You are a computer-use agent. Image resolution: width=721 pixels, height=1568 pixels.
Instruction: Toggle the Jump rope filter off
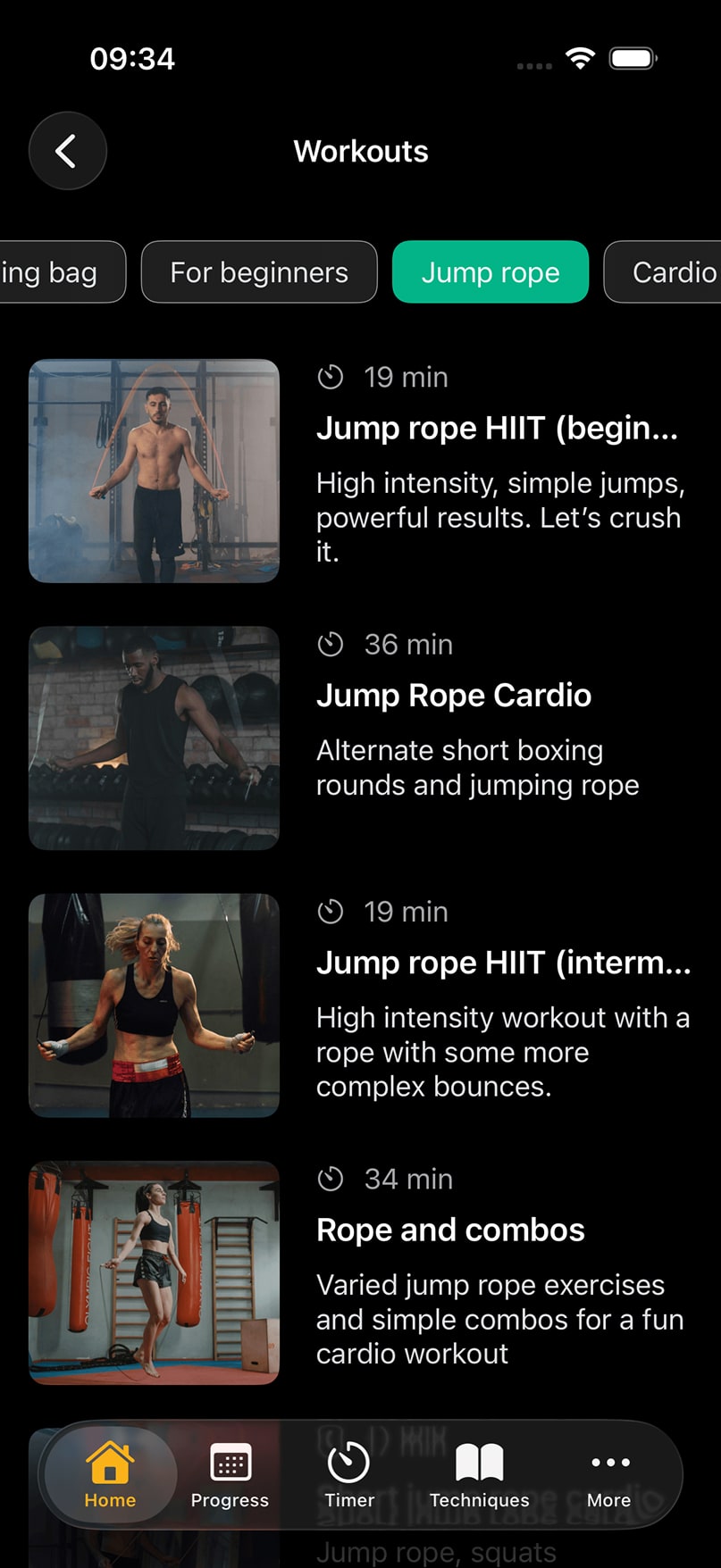pos(490,272)
